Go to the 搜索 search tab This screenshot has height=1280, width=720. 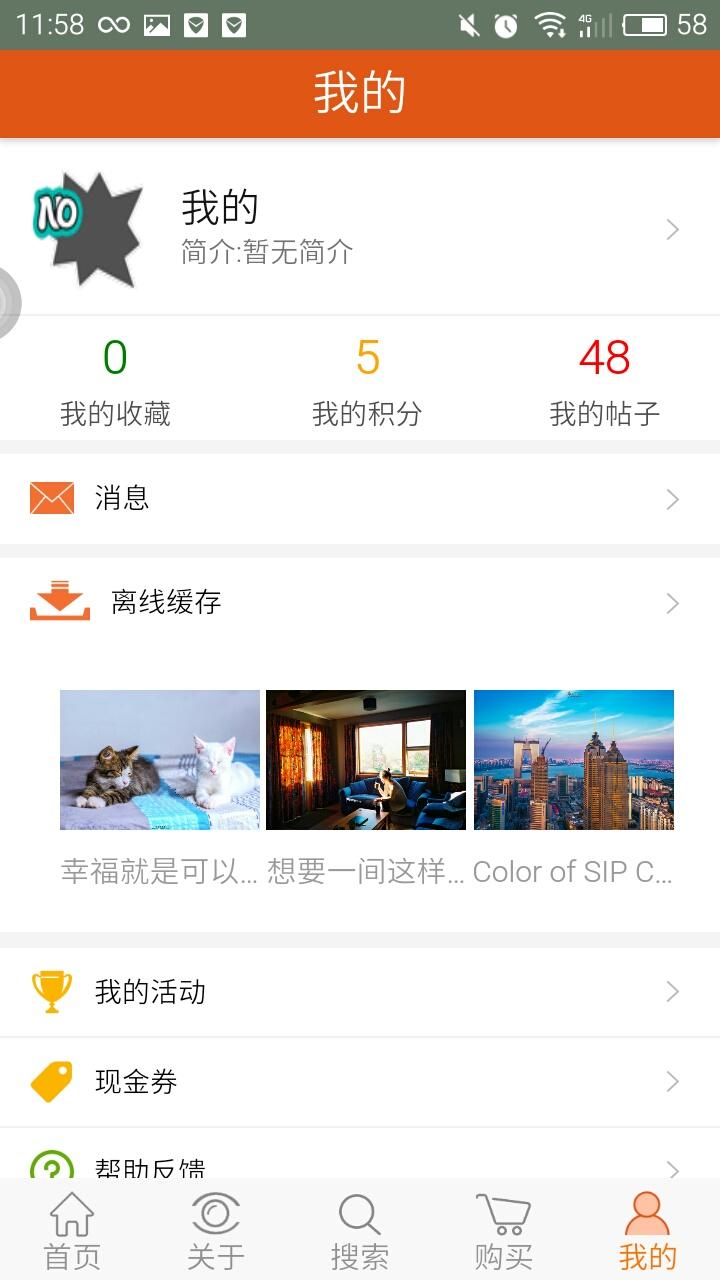click(x=360, y=1231)
